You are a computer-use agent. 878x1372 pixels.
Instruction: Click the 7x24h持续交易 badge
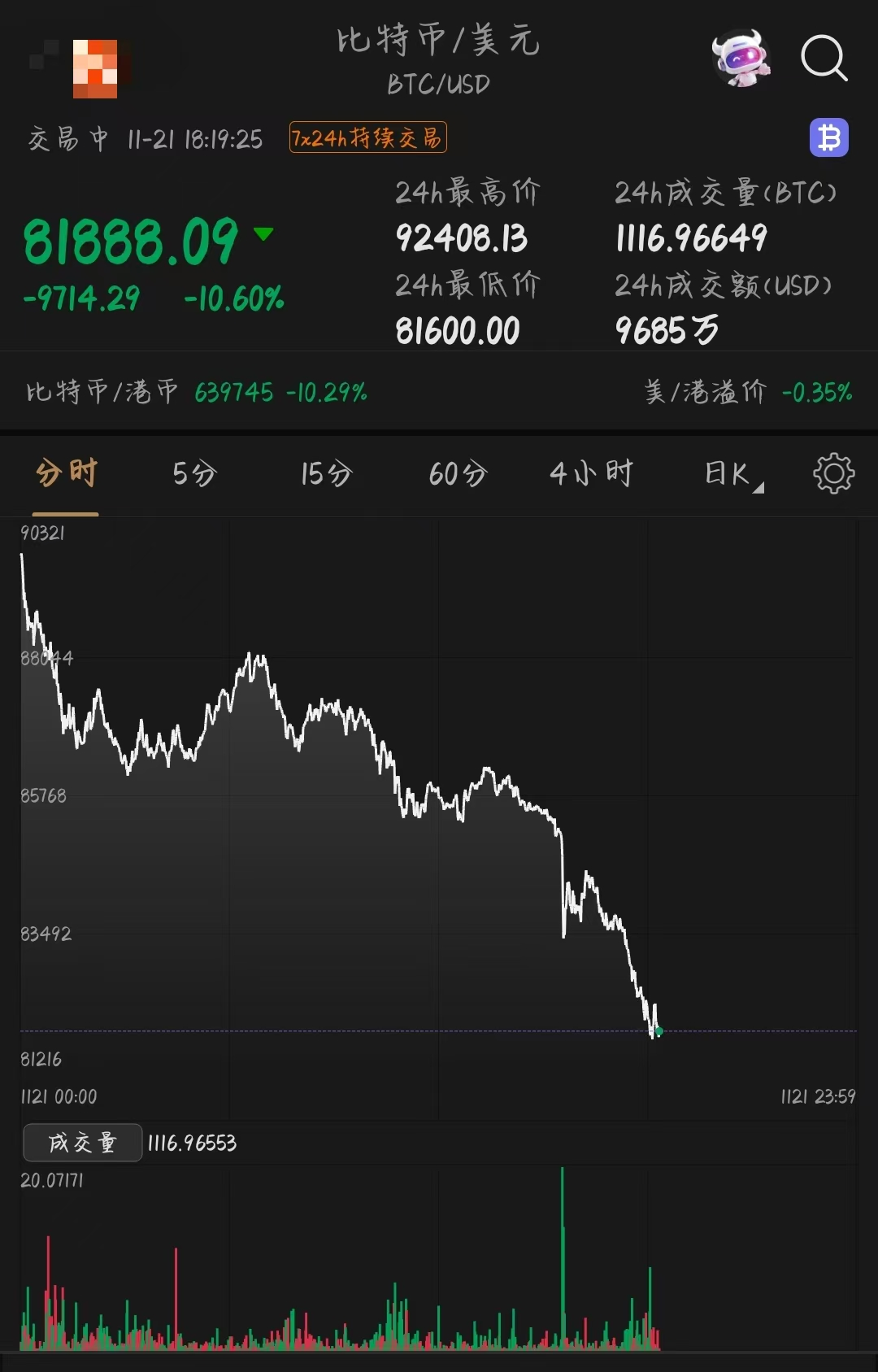pos(367,138)
